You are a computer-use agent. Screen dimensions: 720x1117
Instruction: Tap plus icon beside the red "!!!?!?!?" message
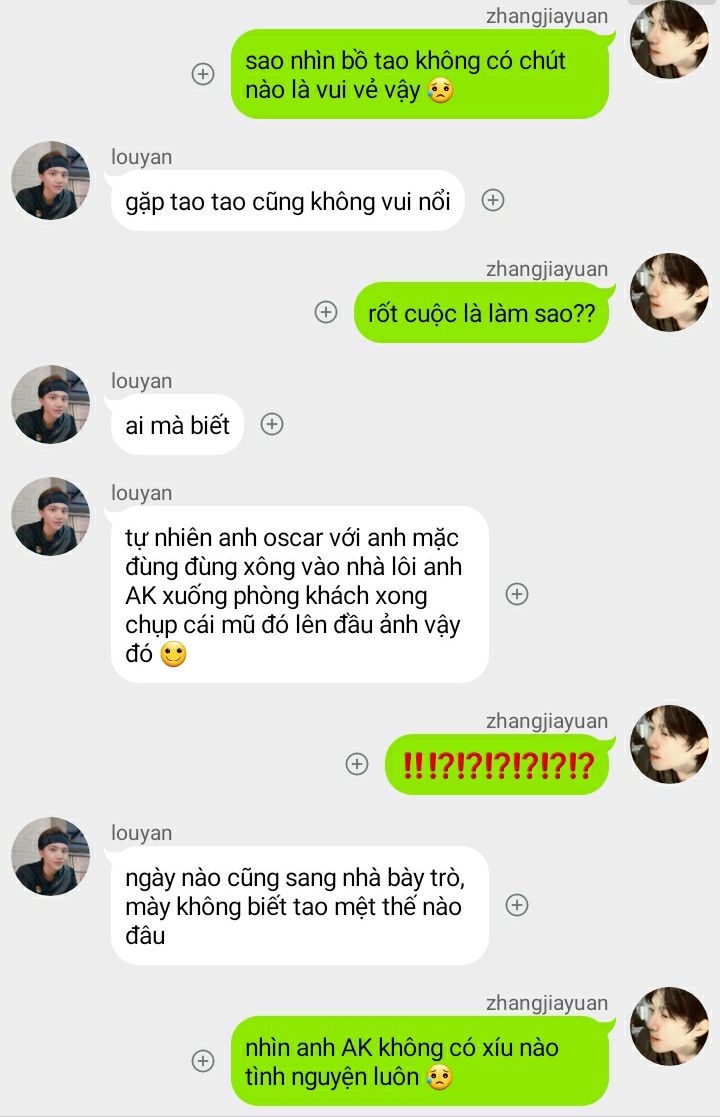coord(357,764)
